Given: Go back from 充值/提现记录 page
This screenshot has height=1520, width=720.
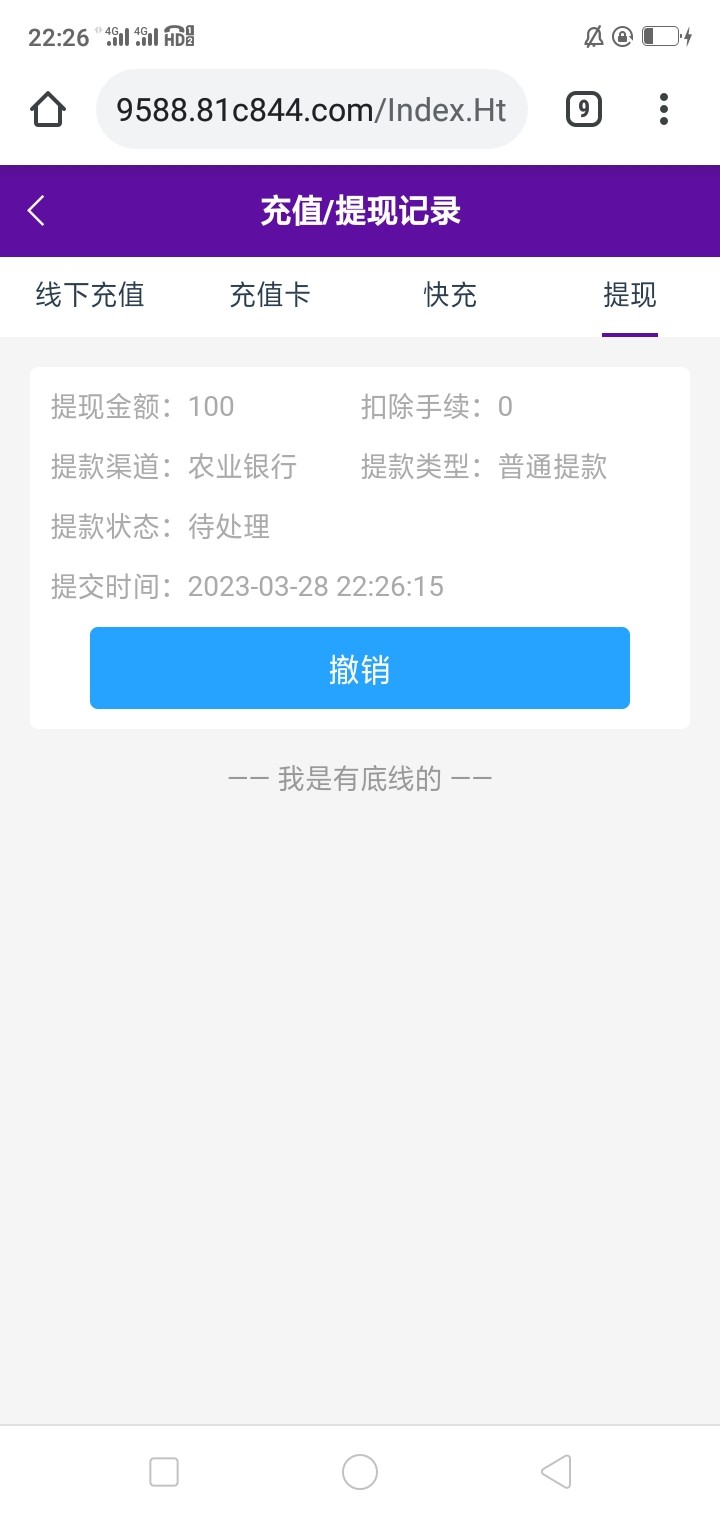Looking at the screenshot, I should point(37,211).
